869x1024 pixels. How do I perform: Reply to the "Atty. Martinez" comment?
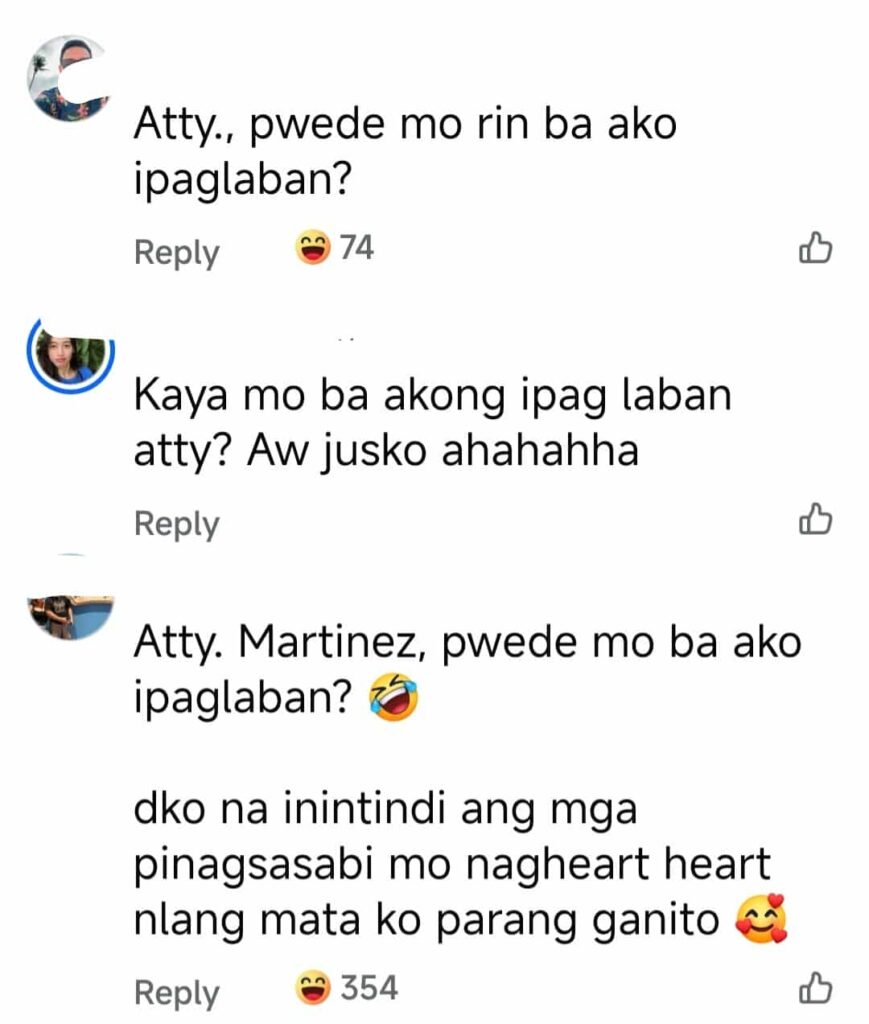[176, 992]
